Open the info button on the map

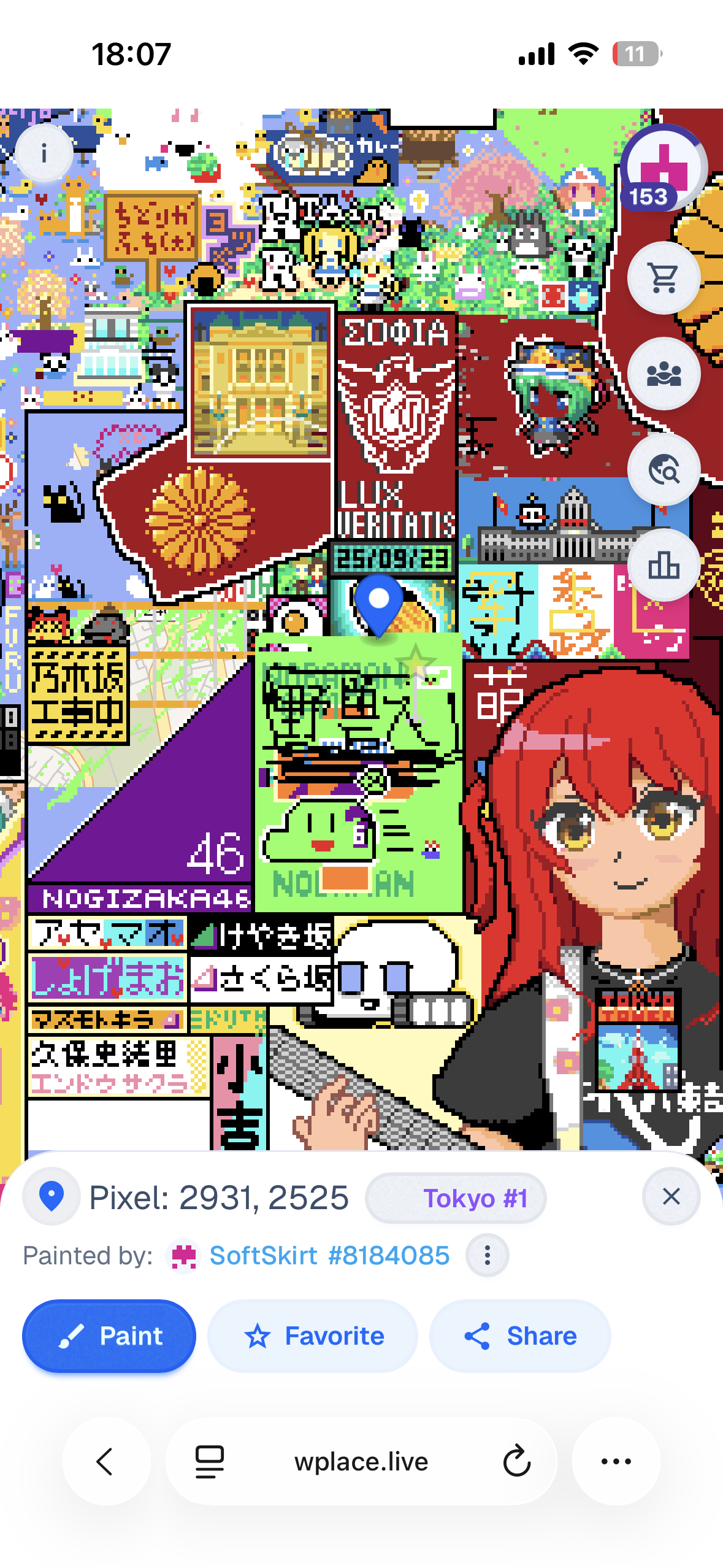pos(44,153)
